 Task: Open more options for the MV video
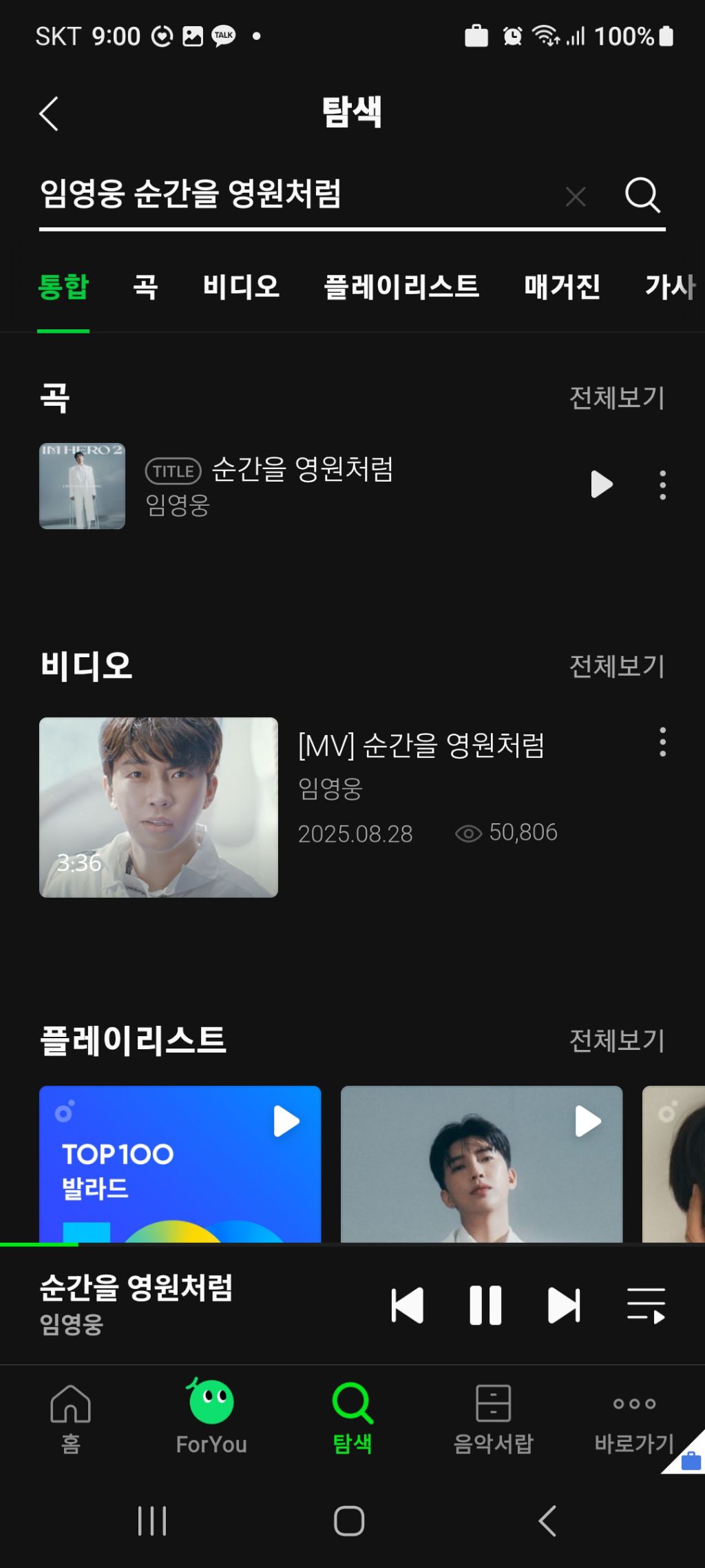point(662,742)
